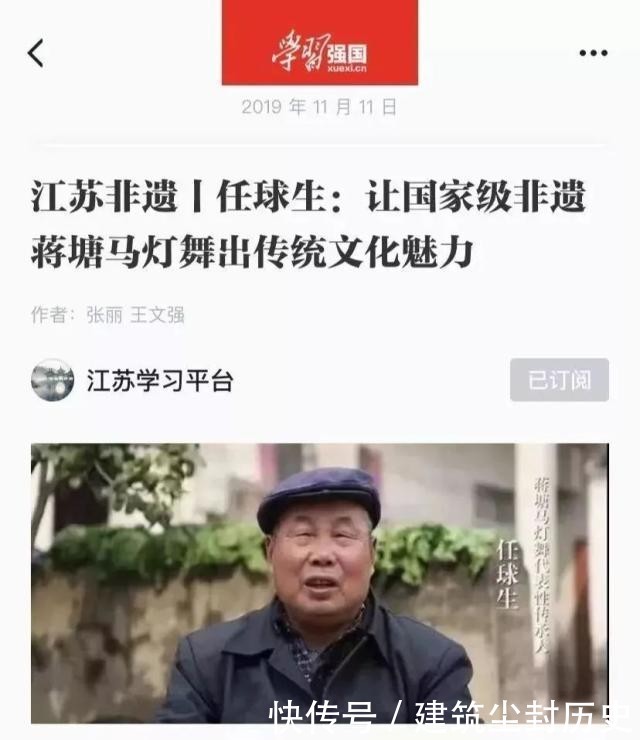Viewport: 640px width, 740px height.
Task: Go back using the top-left arrow
Action: tap(36, 53)
